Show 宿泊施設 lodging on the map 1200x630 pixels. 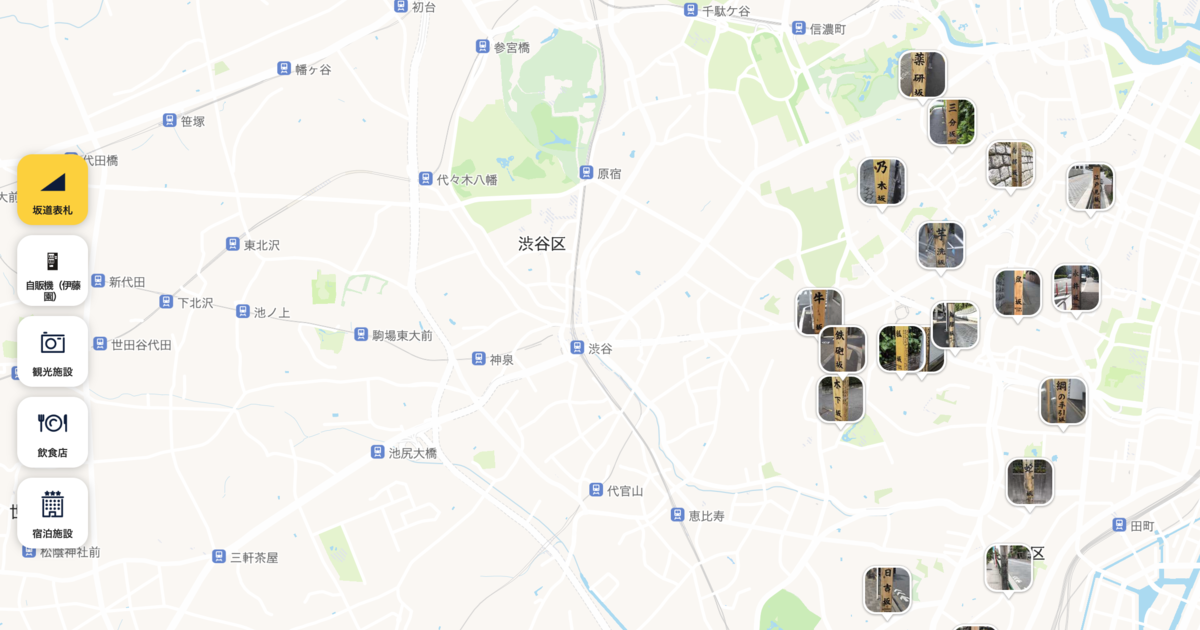52,513
